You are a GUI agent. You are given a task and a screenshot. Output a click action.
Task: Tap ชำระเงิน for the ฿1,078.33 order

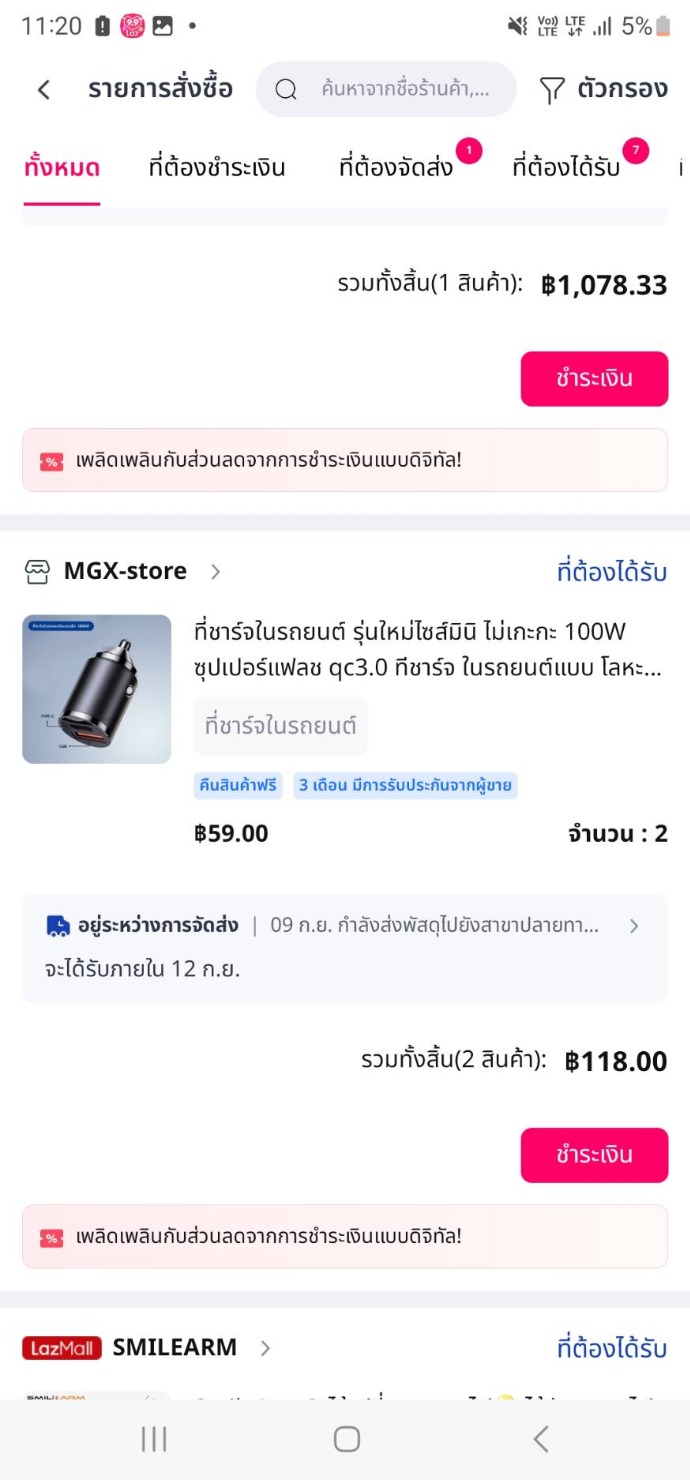click(x=594, y=379)
